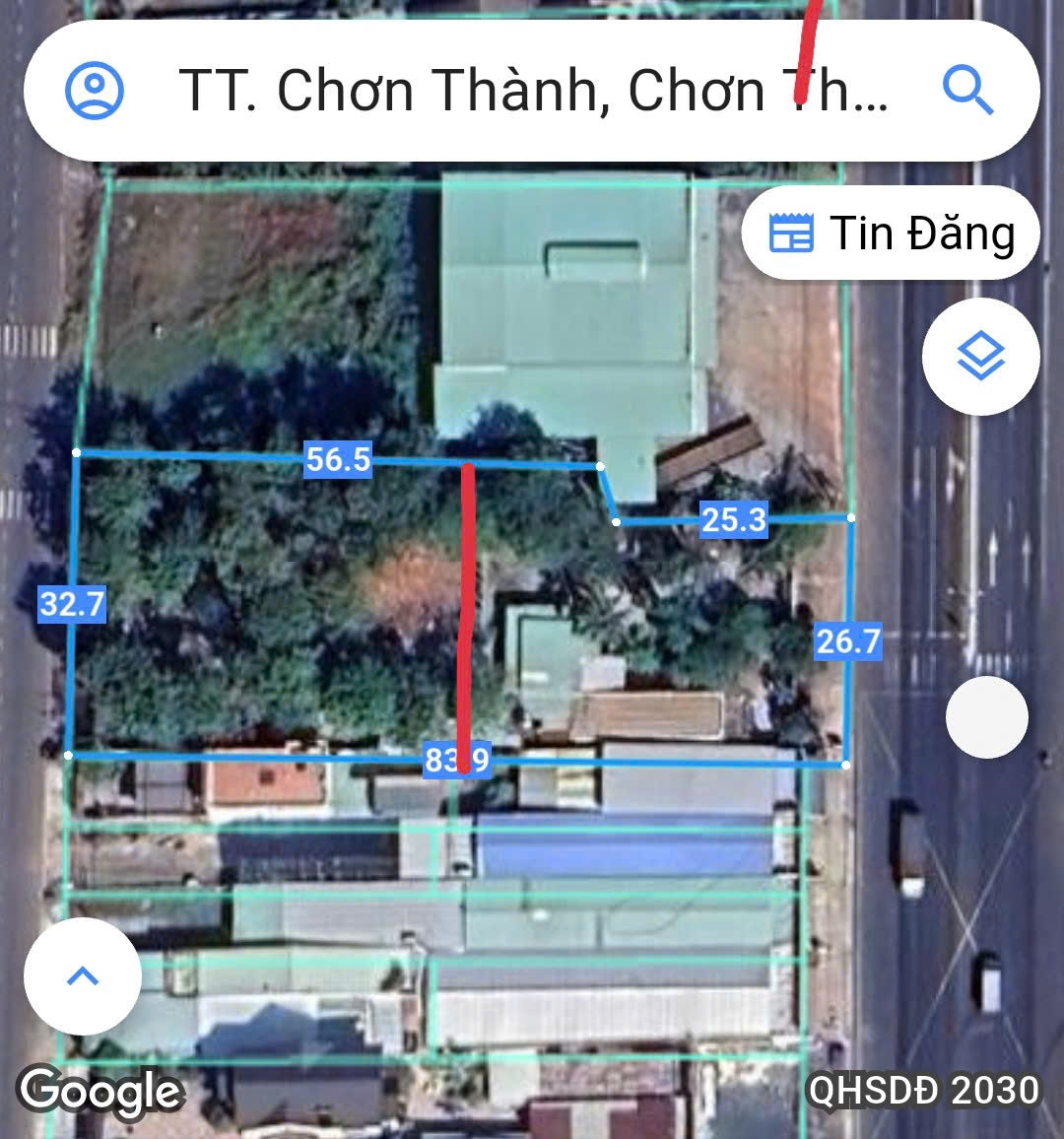The width and height of the screenshot is (1064, 1139).
Task: Tap the search magnifier icon
Action: pos(967,91)
